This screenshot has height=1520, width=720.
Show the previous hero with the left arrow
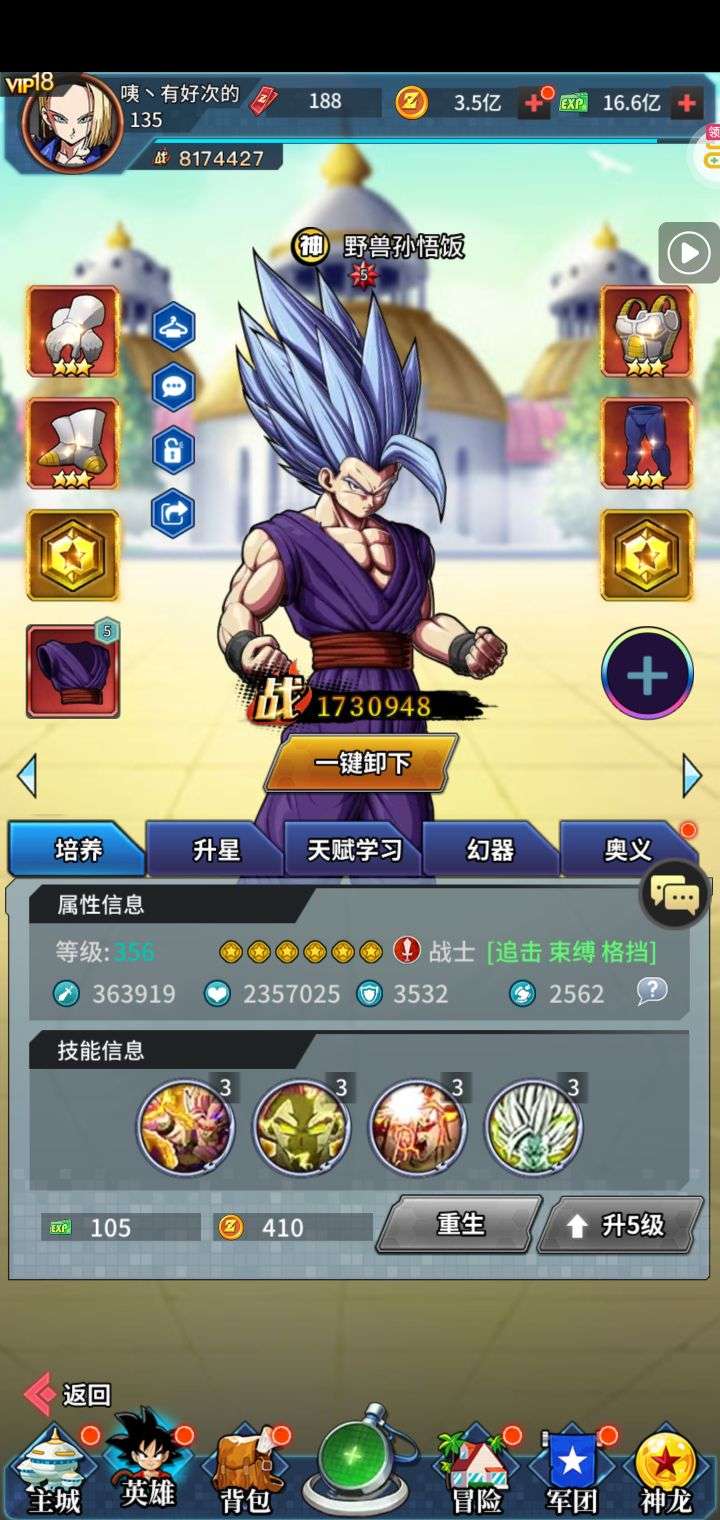click(27, 776)
